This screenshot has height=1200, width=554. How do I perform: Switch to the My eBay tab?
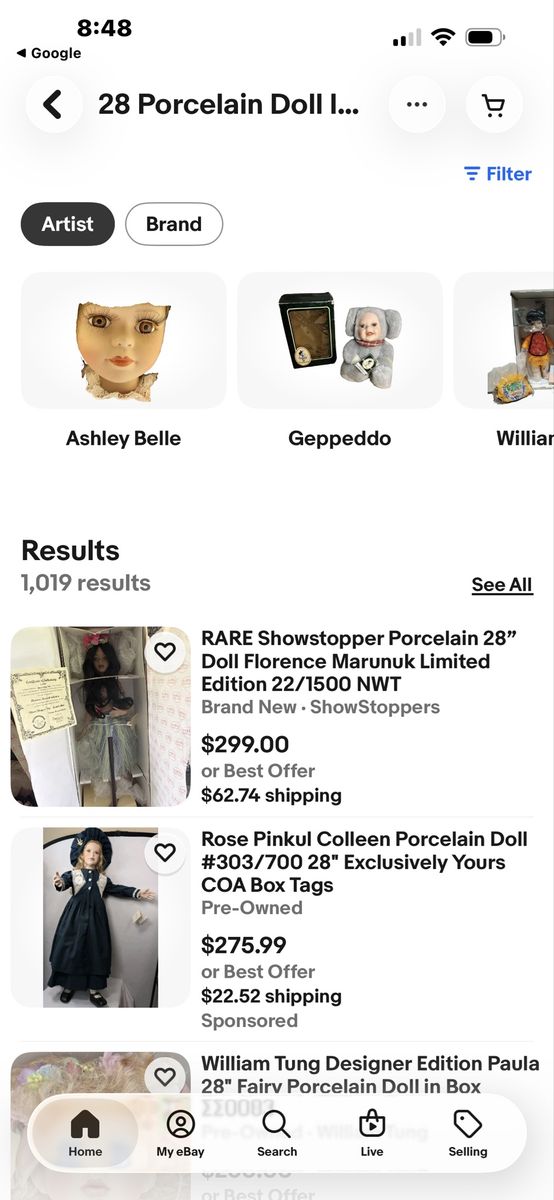[180, 1133]
